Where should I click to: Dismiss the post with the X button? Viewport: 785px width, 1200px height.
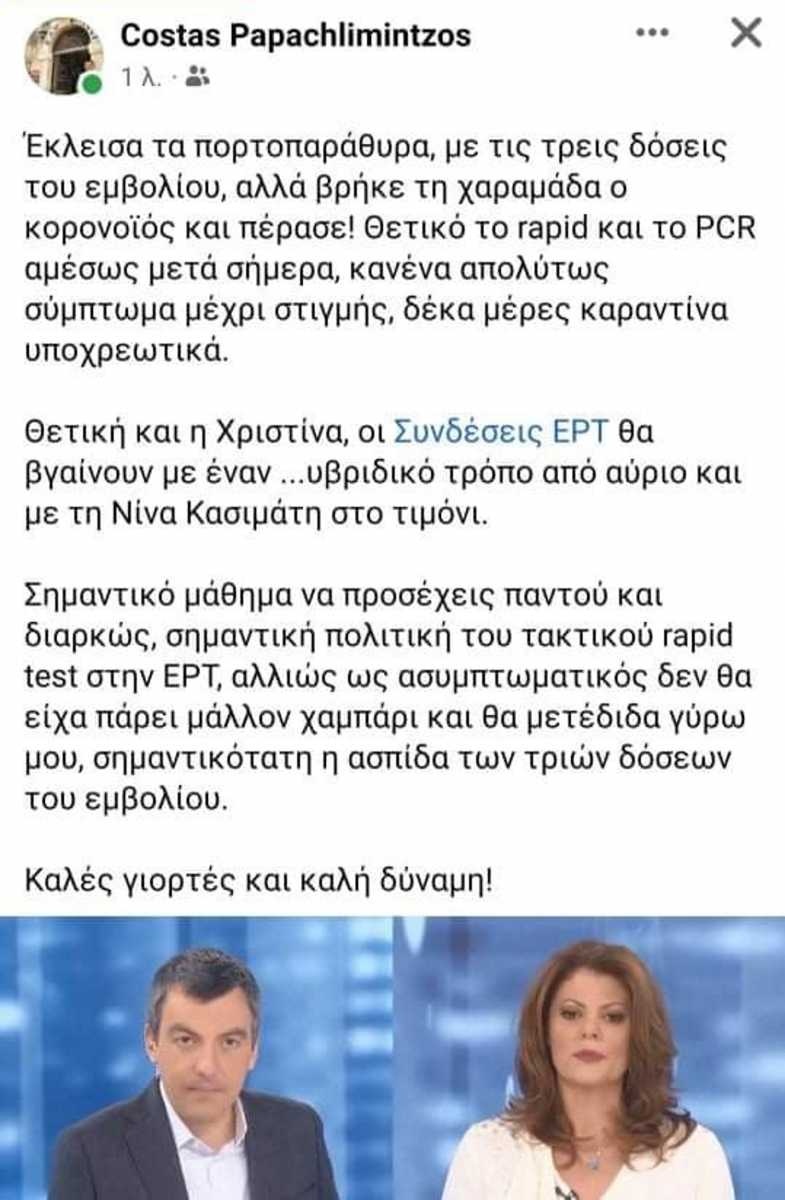click(x=745, y=34)
